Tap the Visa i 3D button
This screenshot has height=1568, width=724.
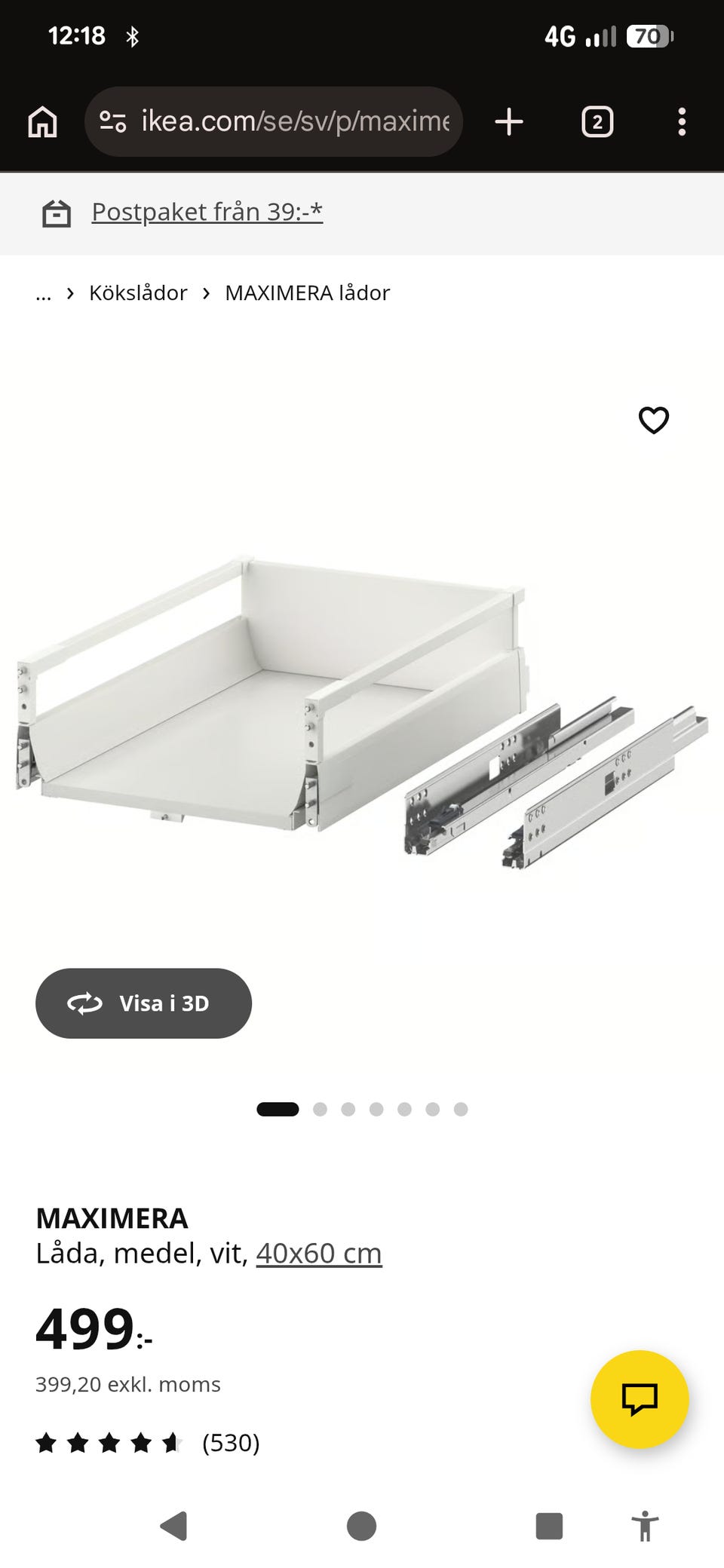(x=143, y=1003)
